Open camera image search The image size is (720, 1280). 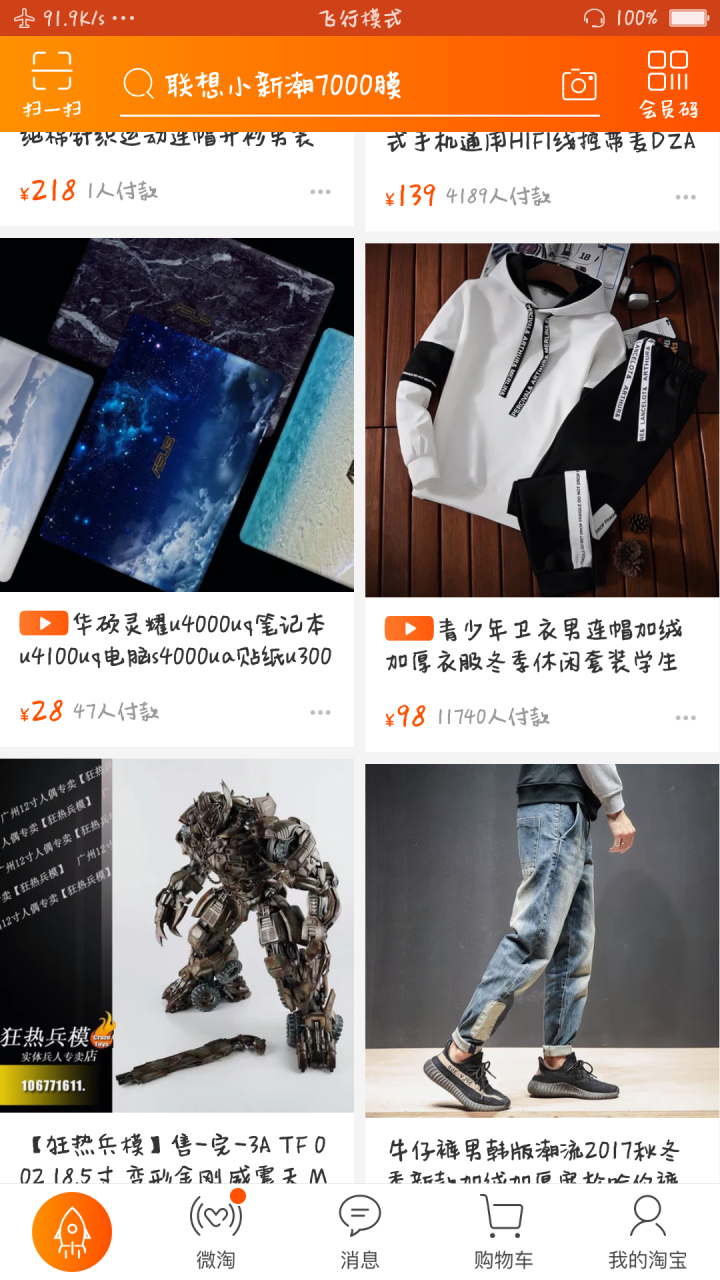pyautogui.click(x=579, y=85)
